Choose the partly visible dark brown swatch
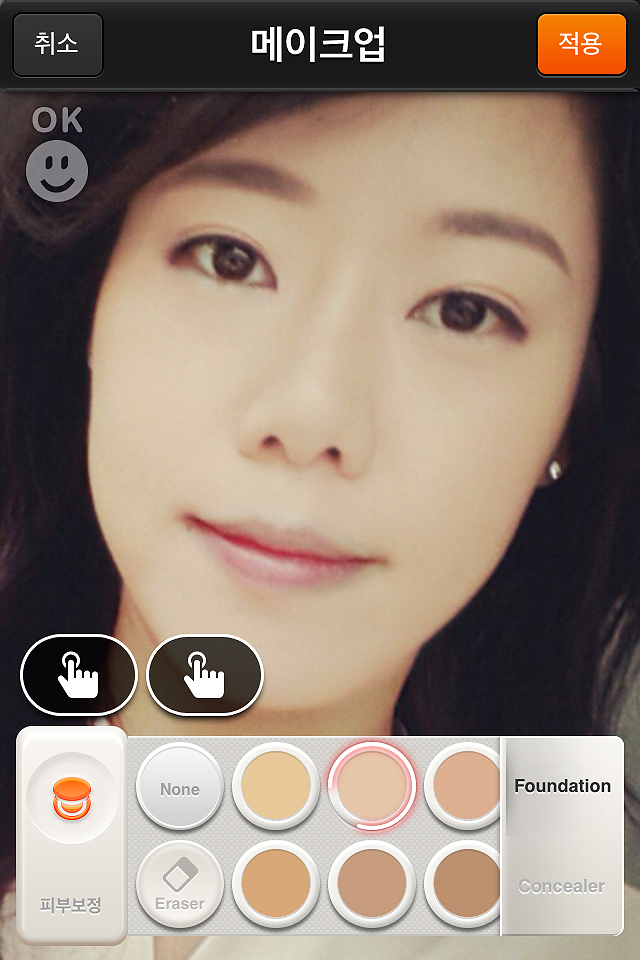Image resolution: width=640 pixels, height=960 pixels. [x=464, y=883]
